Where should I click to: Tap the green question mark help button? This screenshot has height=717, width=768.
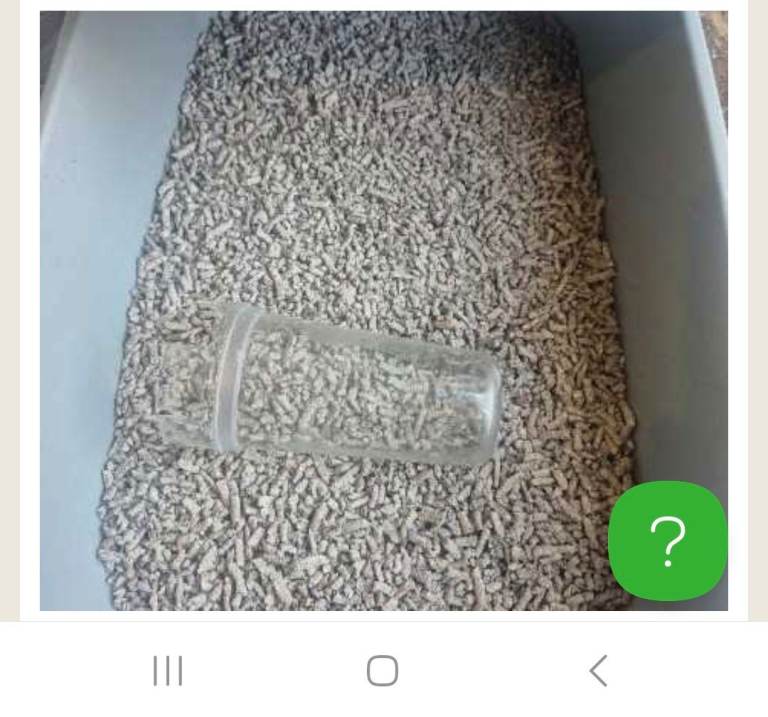(667, 541)
